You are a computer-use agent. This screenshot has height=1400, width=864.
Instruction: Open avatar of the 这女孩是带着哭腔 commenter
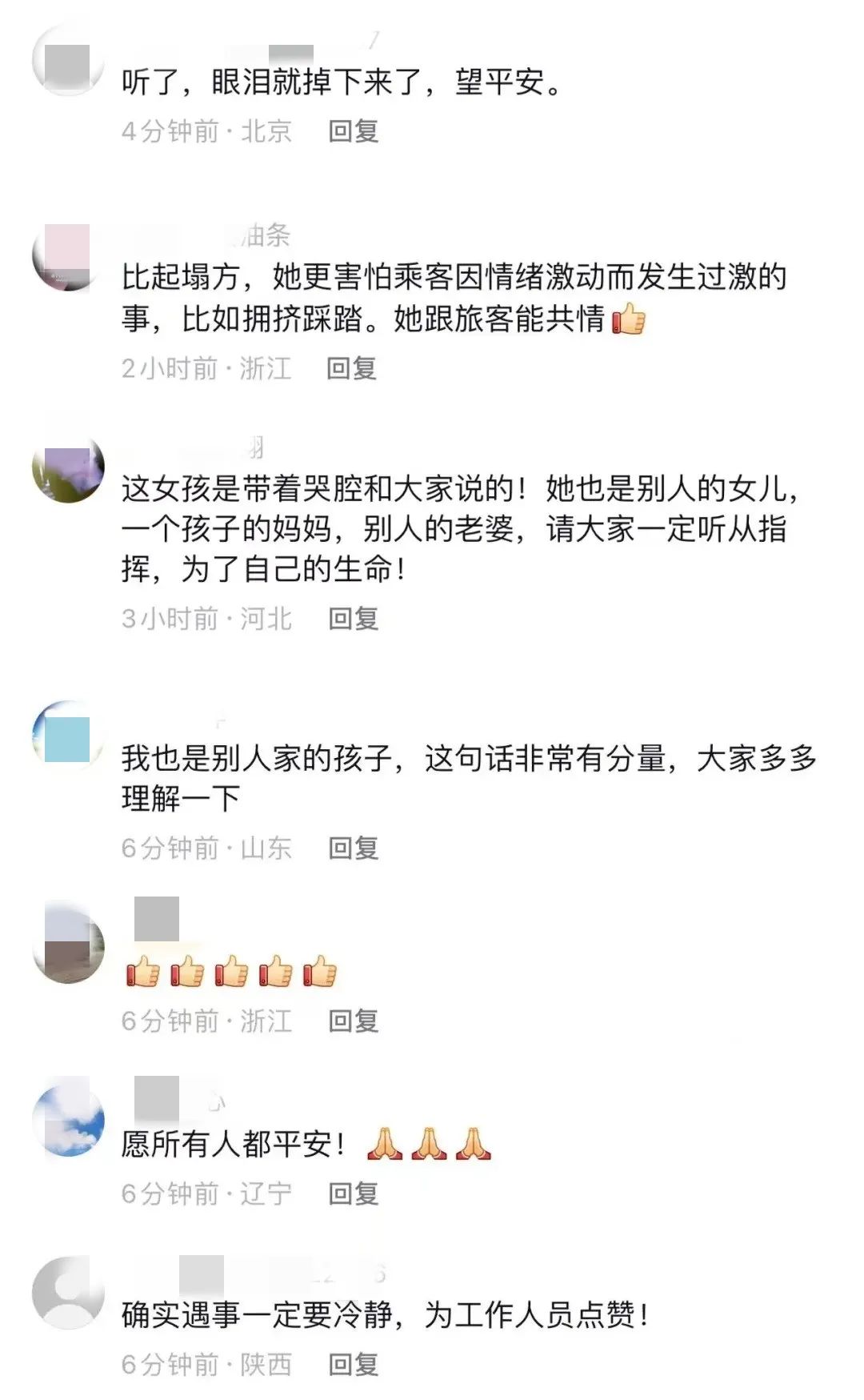coord(68,468)
